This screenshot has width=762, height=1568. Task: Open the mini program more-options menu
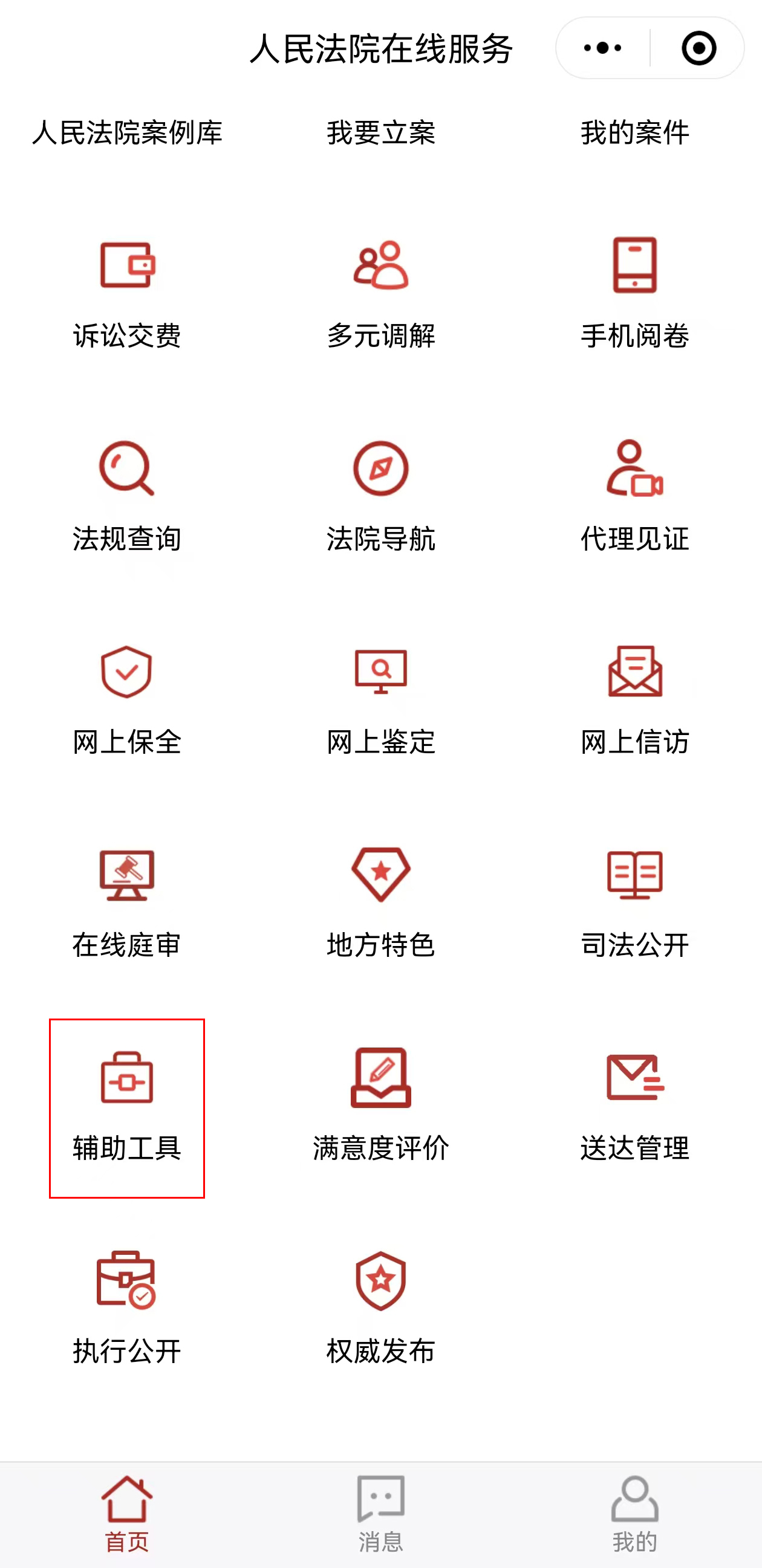(x=602, y=48)
